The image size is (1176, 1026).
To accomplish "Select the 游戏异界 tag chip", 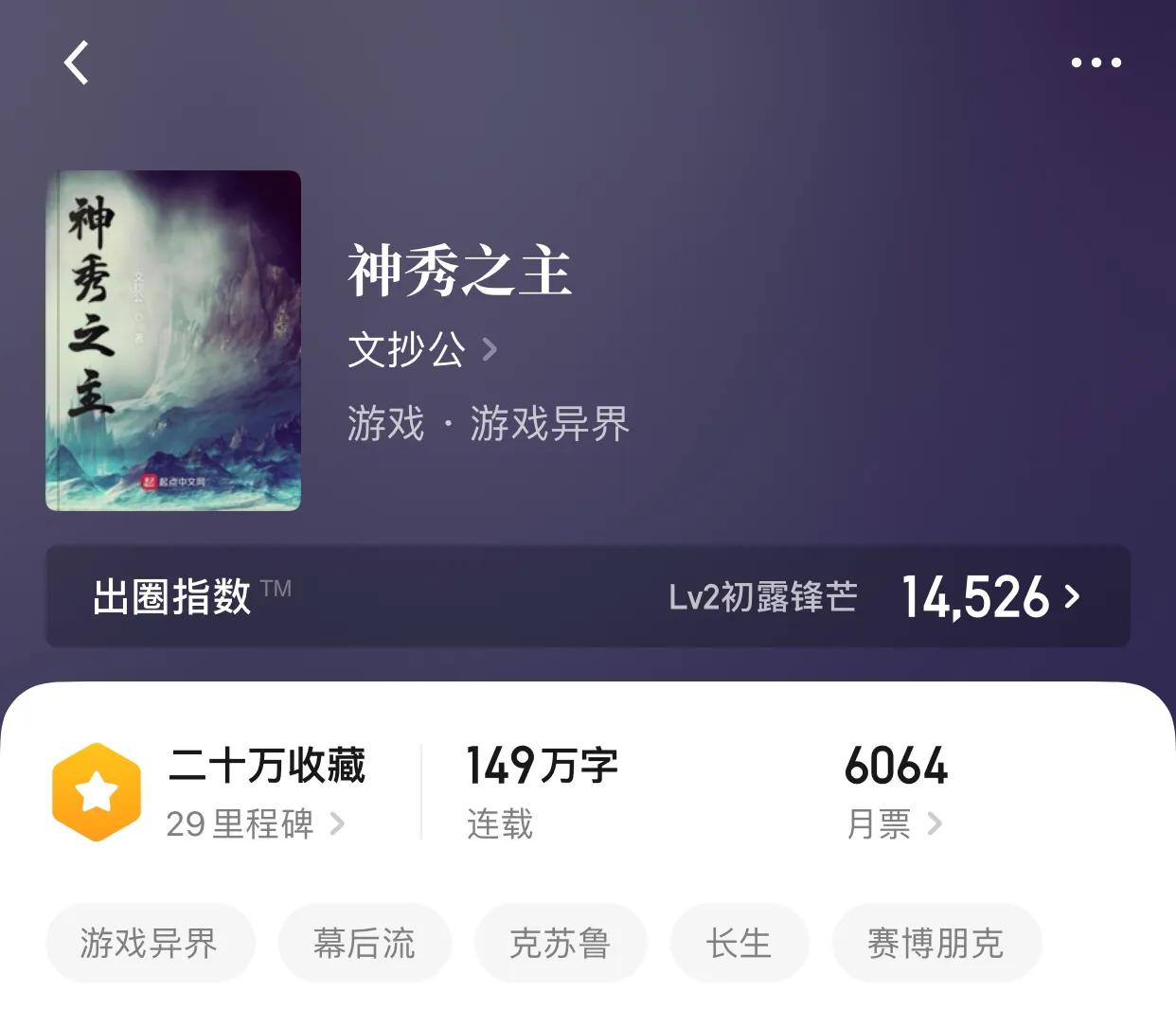I will 150,943.
